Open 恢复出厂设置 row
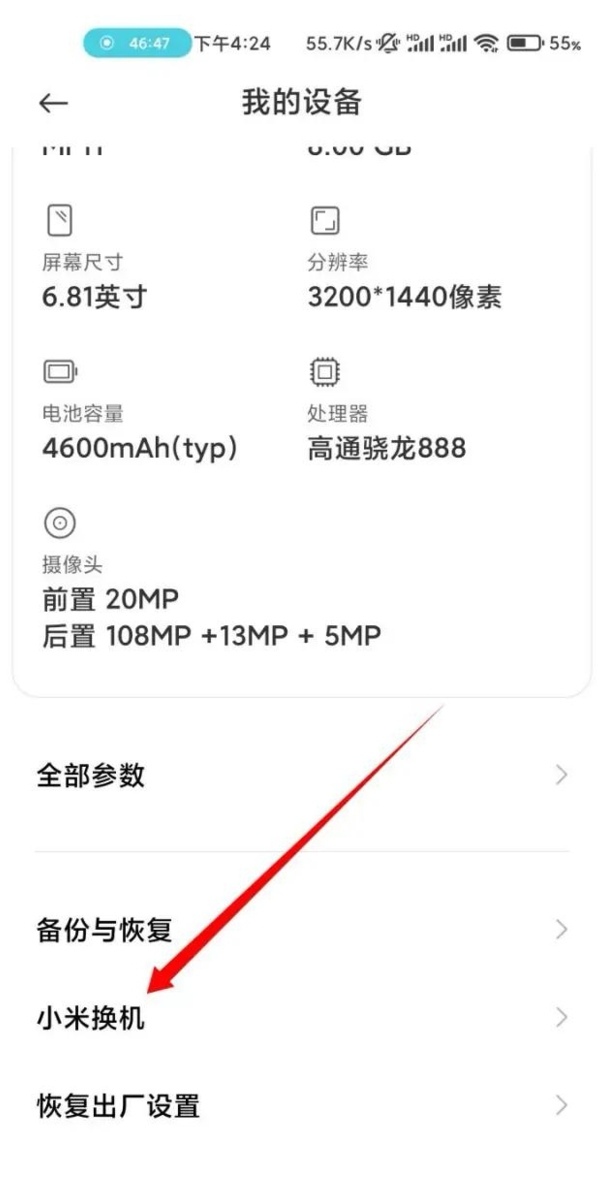The width and height of the screenshot is (612, 1178). [x=300, y=1105]
